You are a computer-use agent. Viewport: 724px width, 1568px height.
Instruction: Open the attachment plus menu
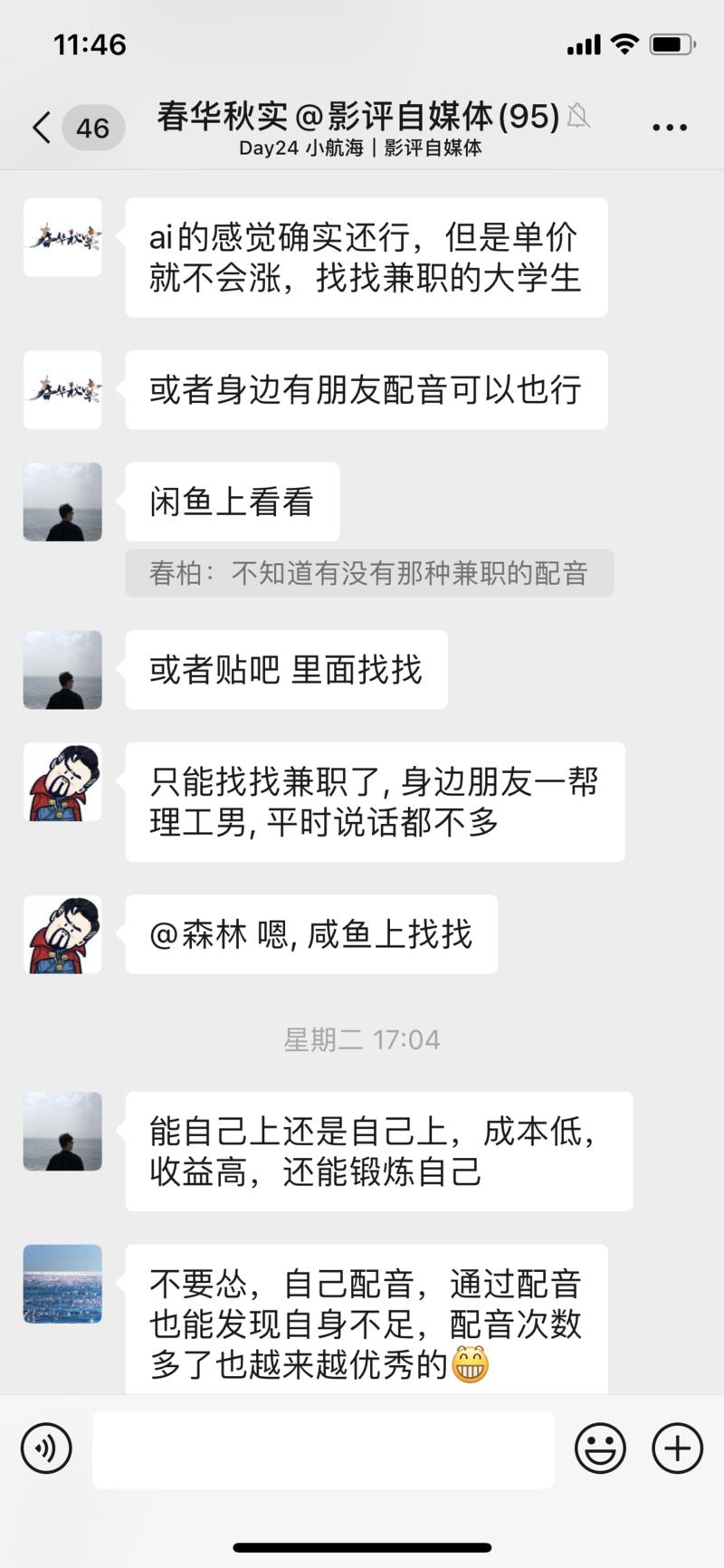point(676,1448)
